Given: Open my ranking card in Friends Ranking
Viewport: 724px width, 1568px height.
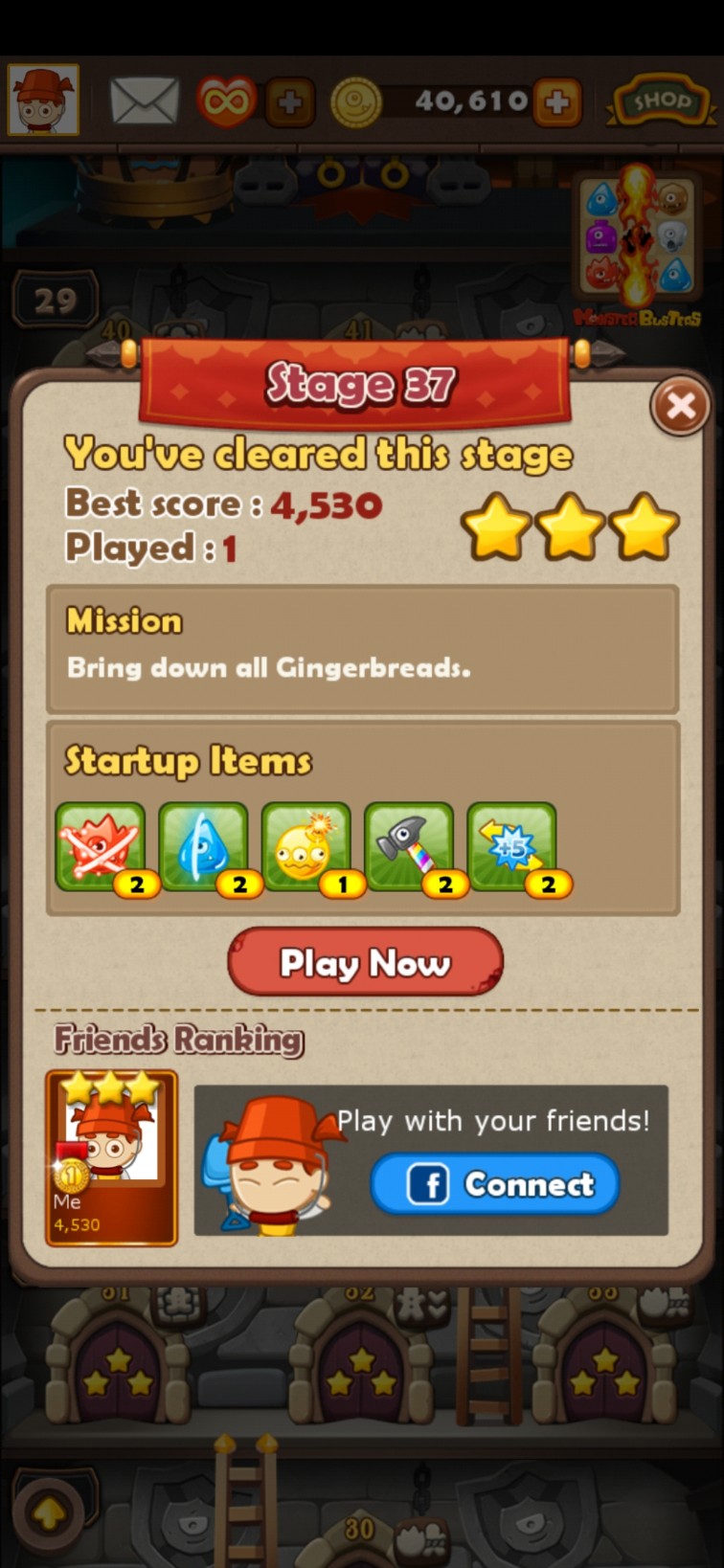Looking at the screenshot, I should click(111, 1157).
